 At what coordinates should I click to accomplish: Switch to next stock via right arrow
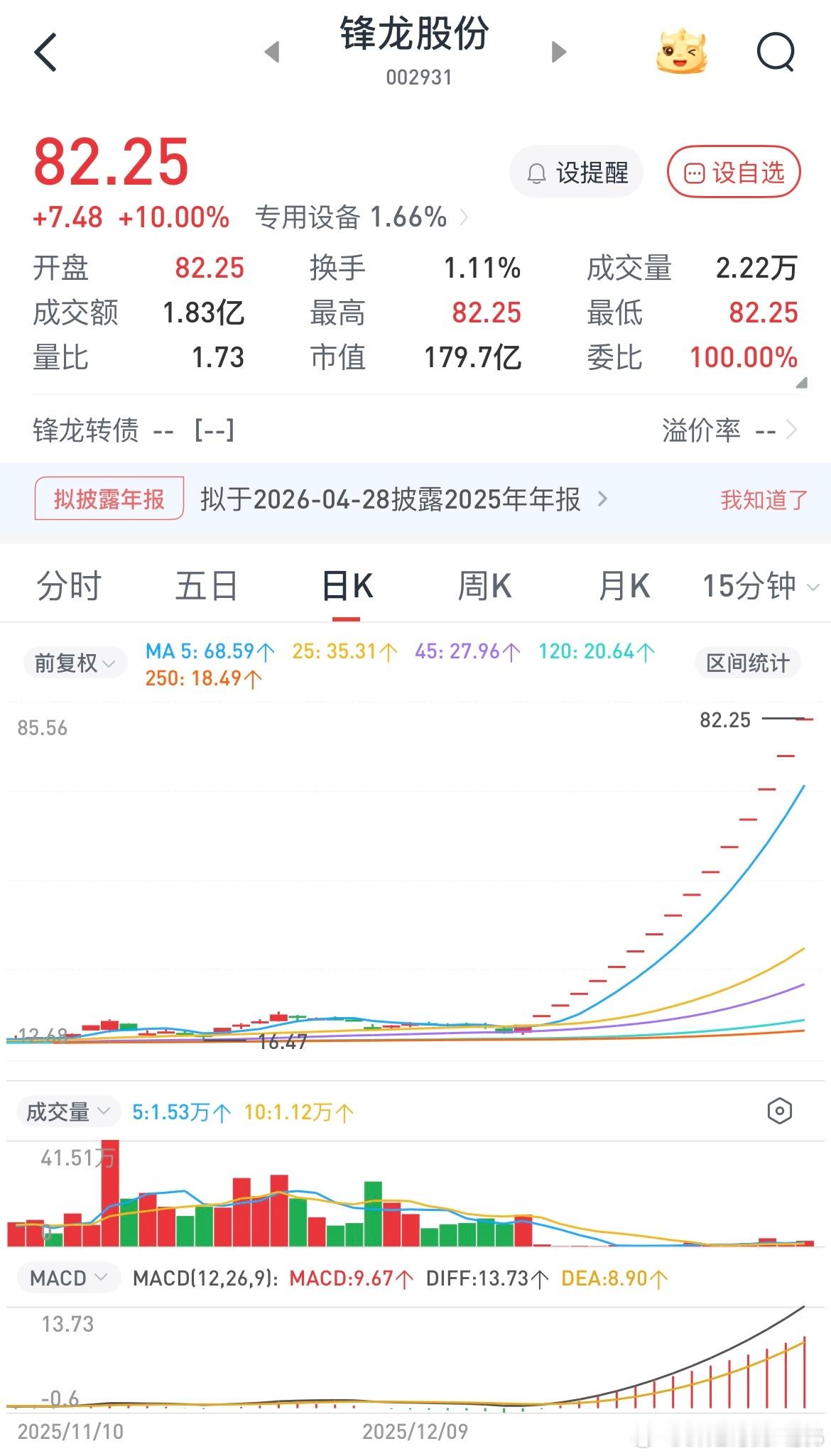tap(558, 53)
